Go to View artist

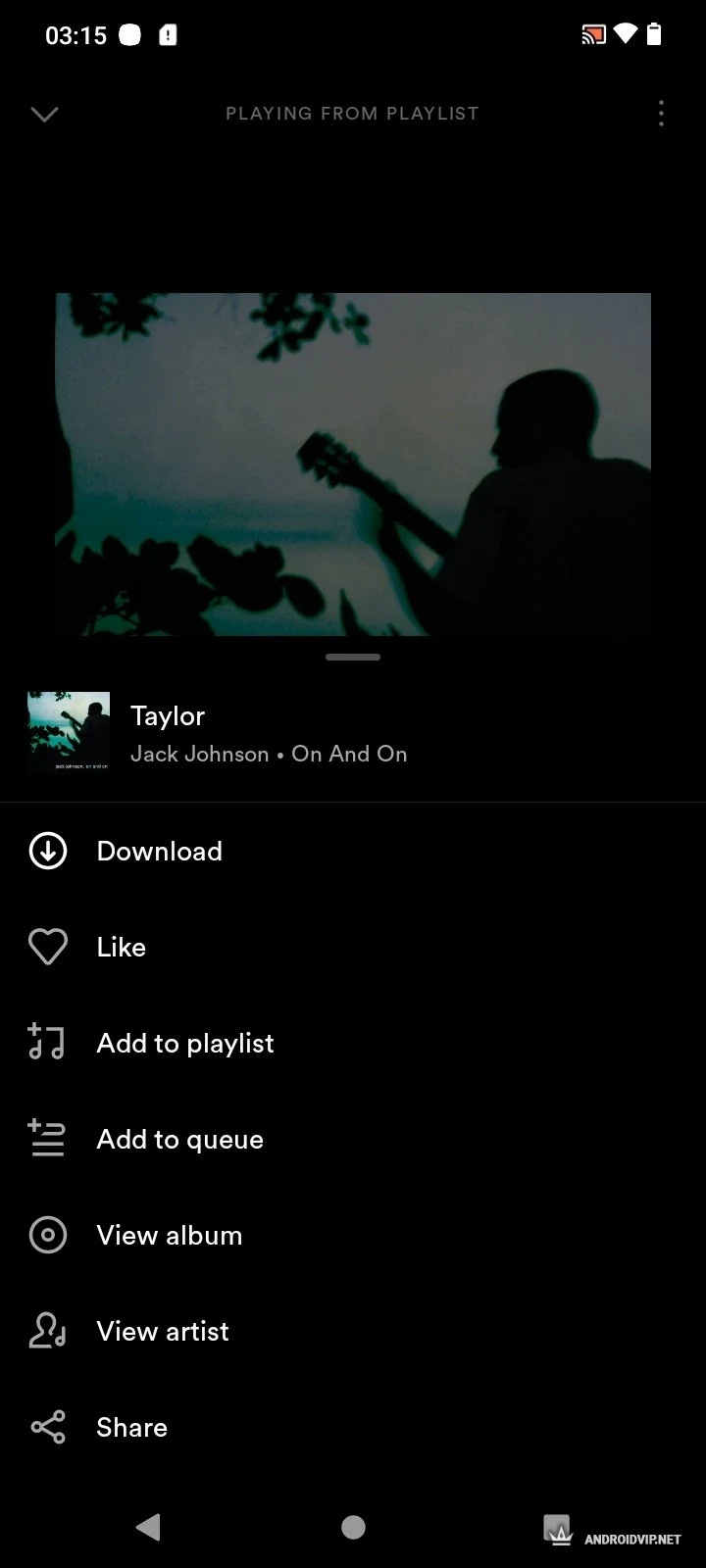tap(162, 1331)
